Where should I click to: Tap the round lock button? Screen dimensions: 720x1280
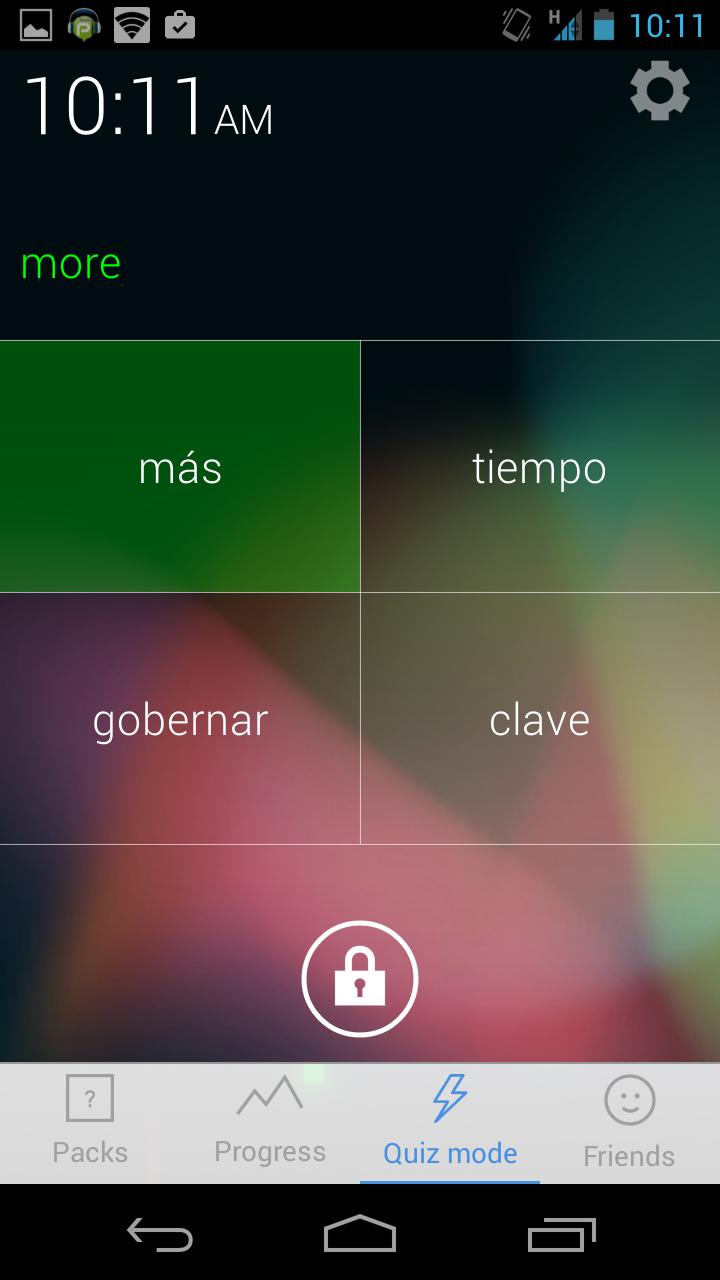pos(360,979)
